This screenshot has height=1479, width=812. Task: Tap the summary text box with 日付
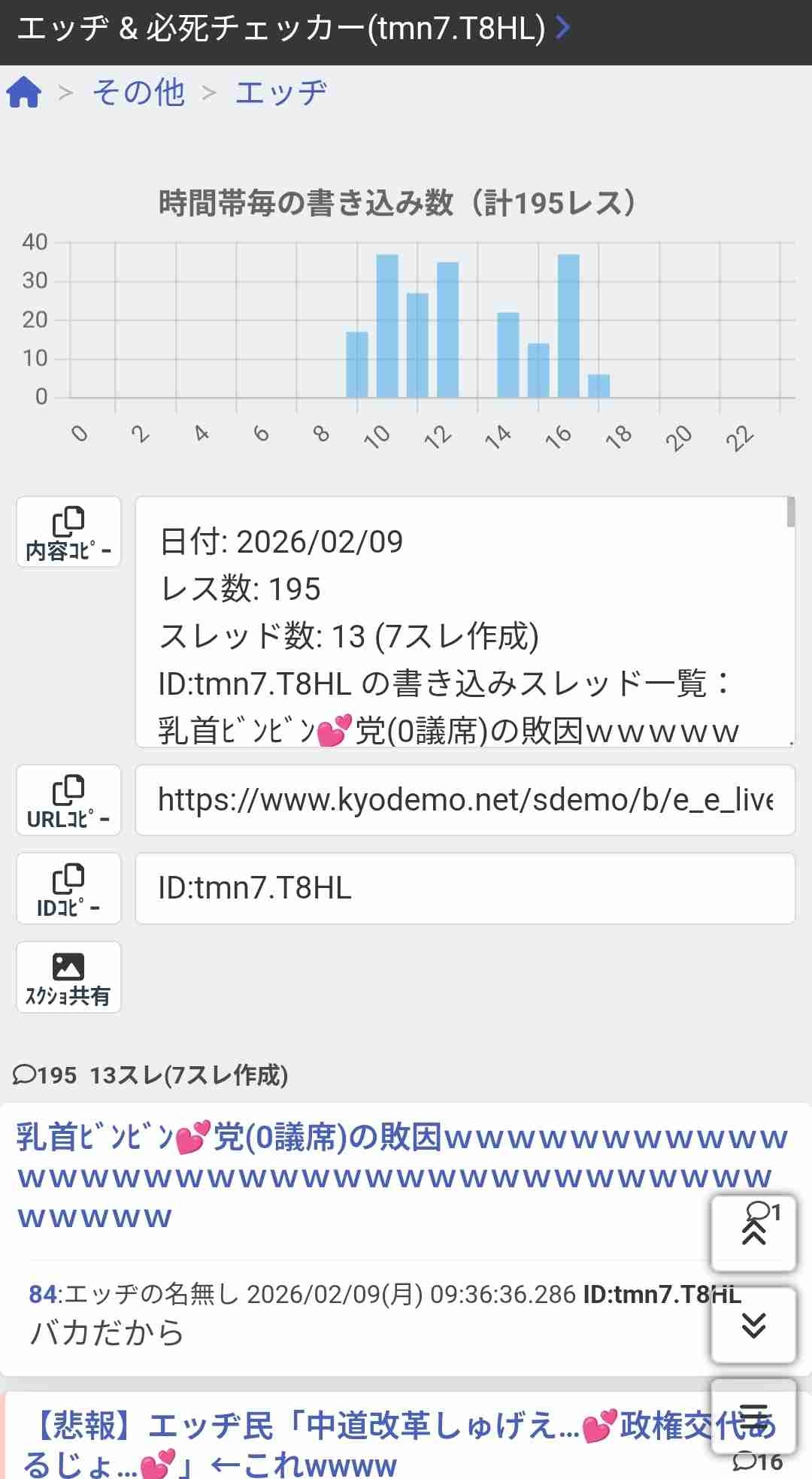coord(465,622)
